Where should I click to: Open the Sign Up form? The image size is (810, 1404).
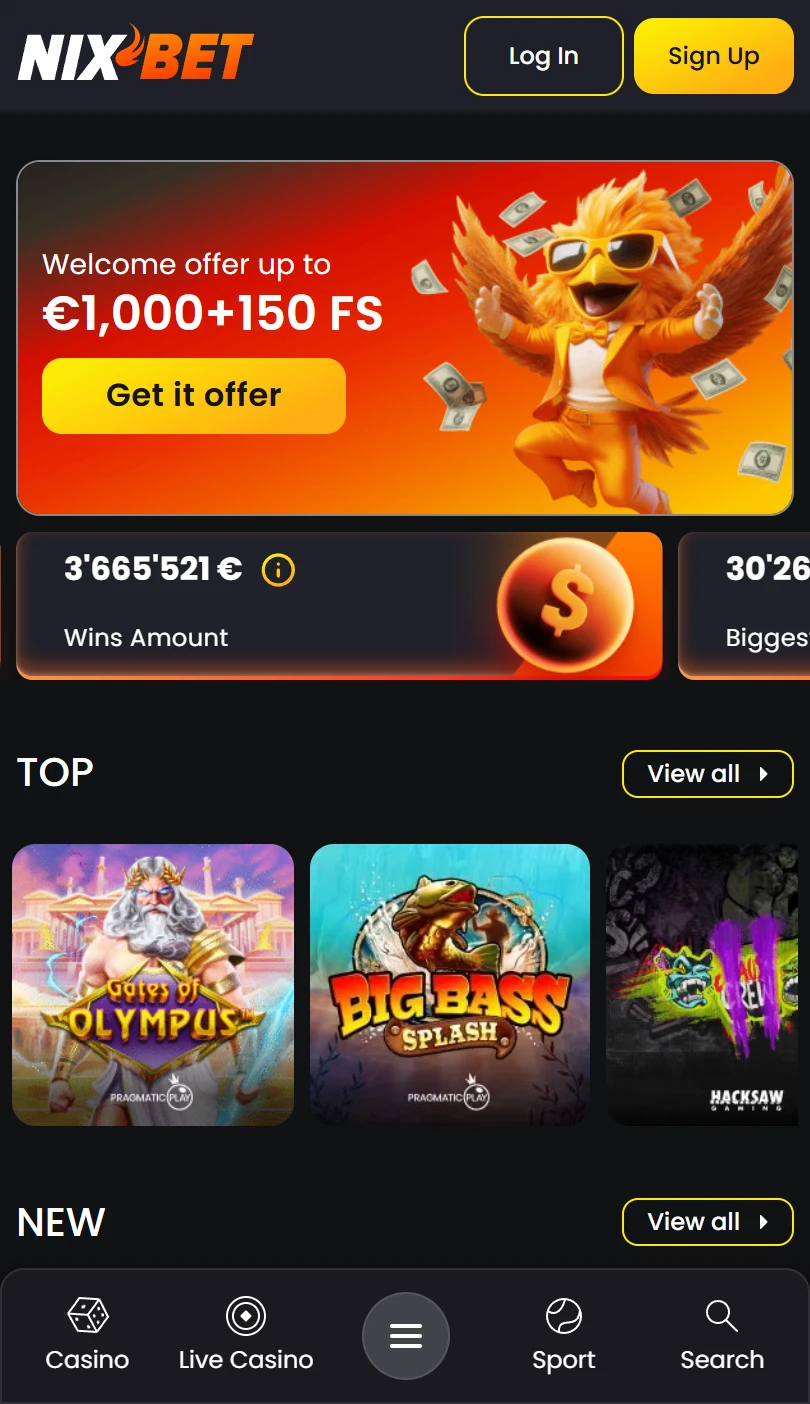click(713, 56)
